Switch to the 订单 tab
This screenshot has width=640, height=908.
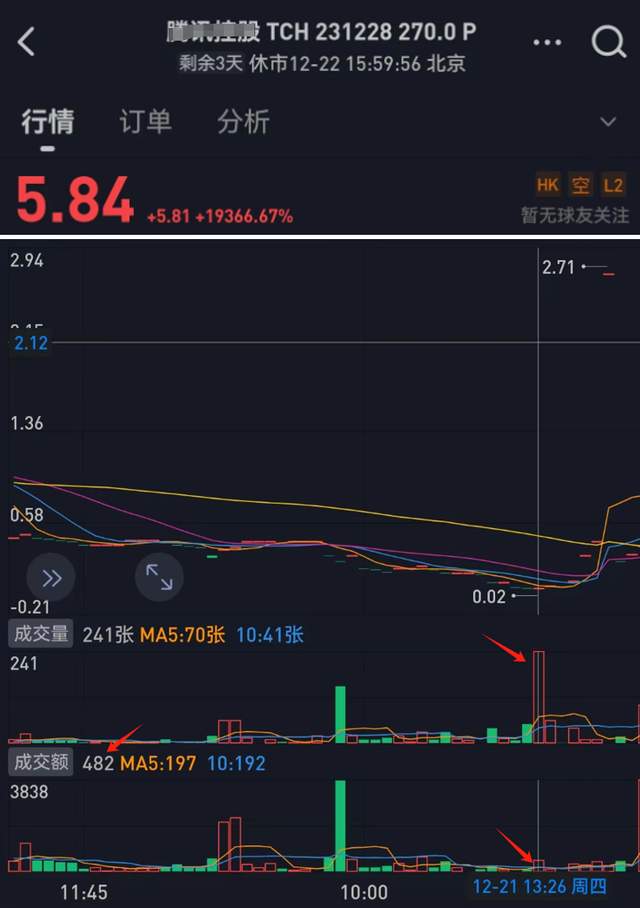click(145, 122)
